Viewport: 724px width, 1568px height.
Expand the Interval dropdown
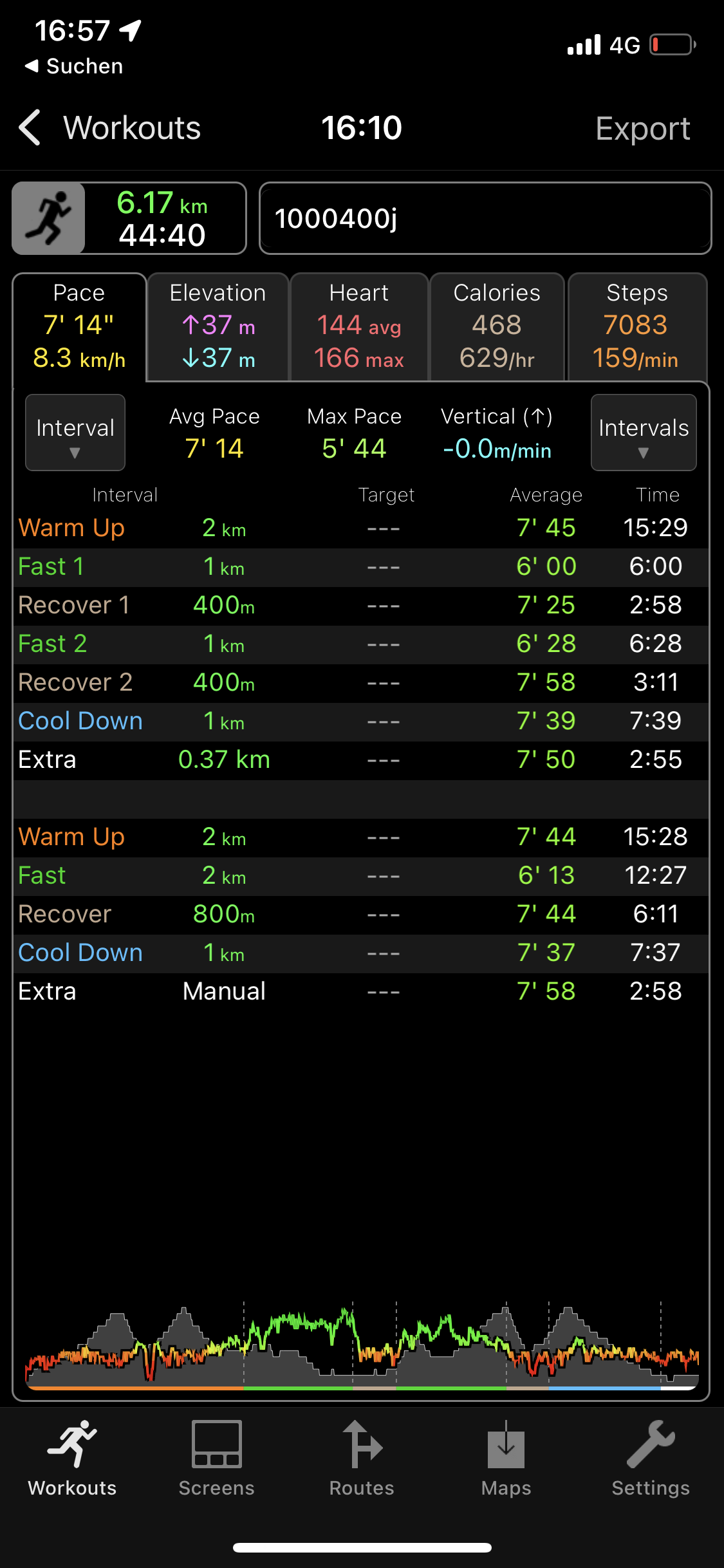75,433
